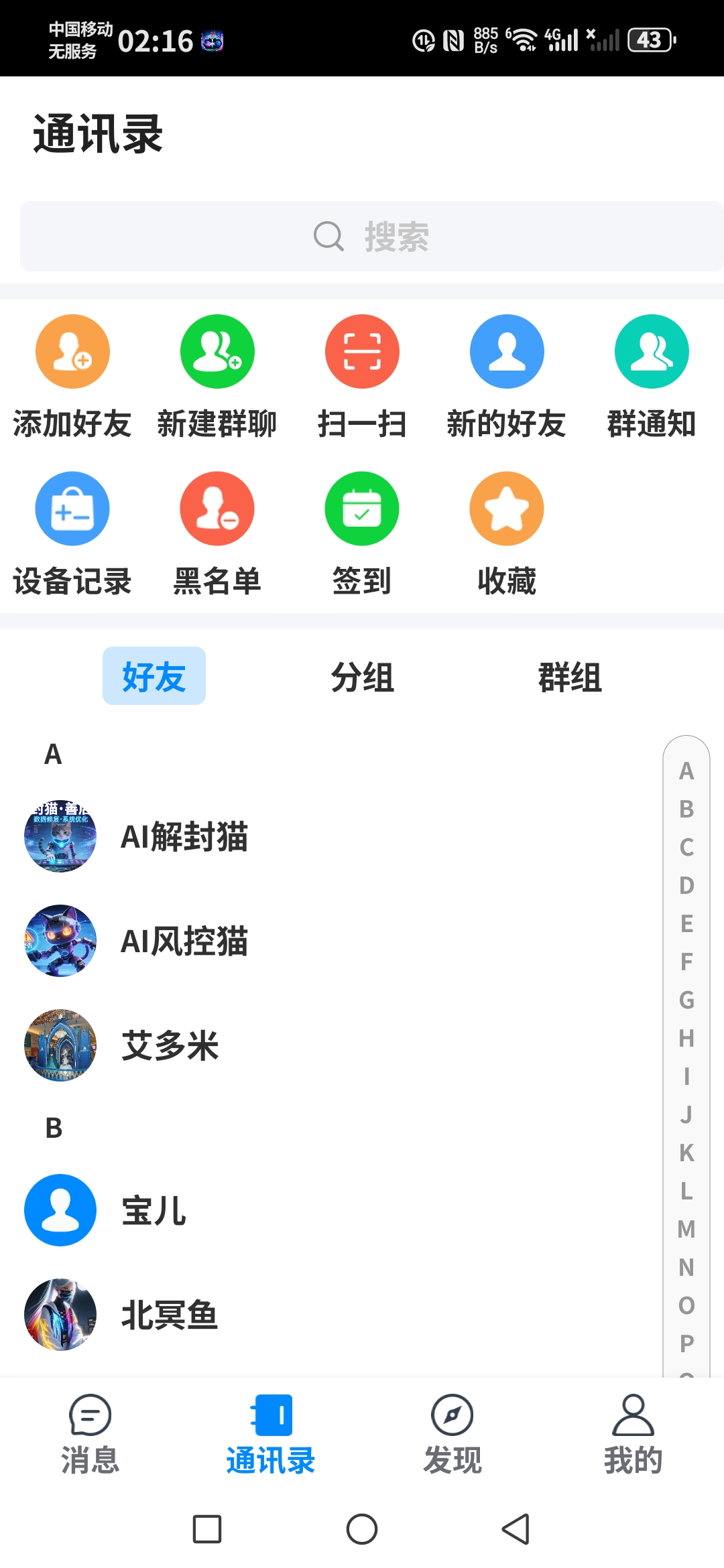This screenshot has width=724, height=1568.
Task: Open the 扫一扫 scanner
Action: coord(362,352)
